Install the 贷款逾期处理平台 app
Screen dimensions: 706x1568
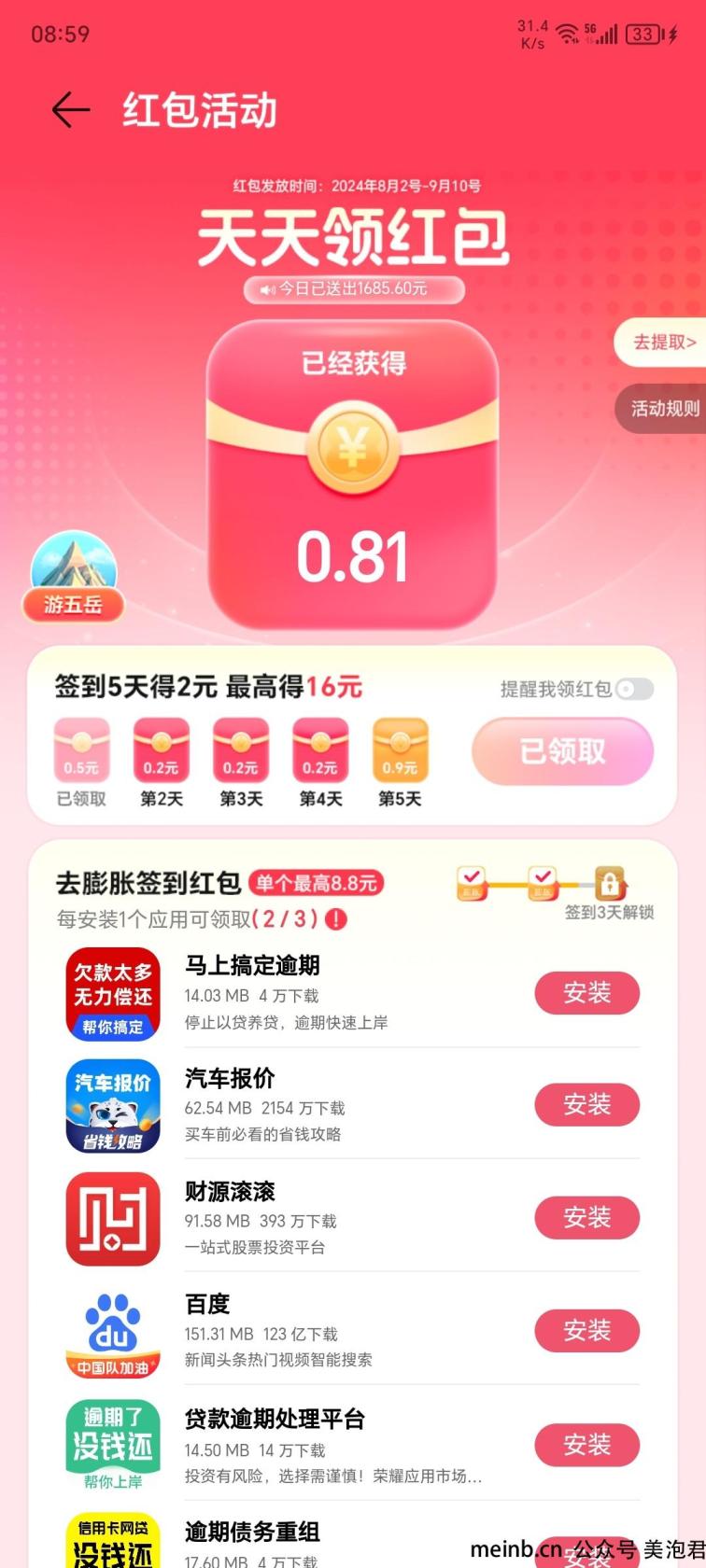click(x=586, y=1445)
